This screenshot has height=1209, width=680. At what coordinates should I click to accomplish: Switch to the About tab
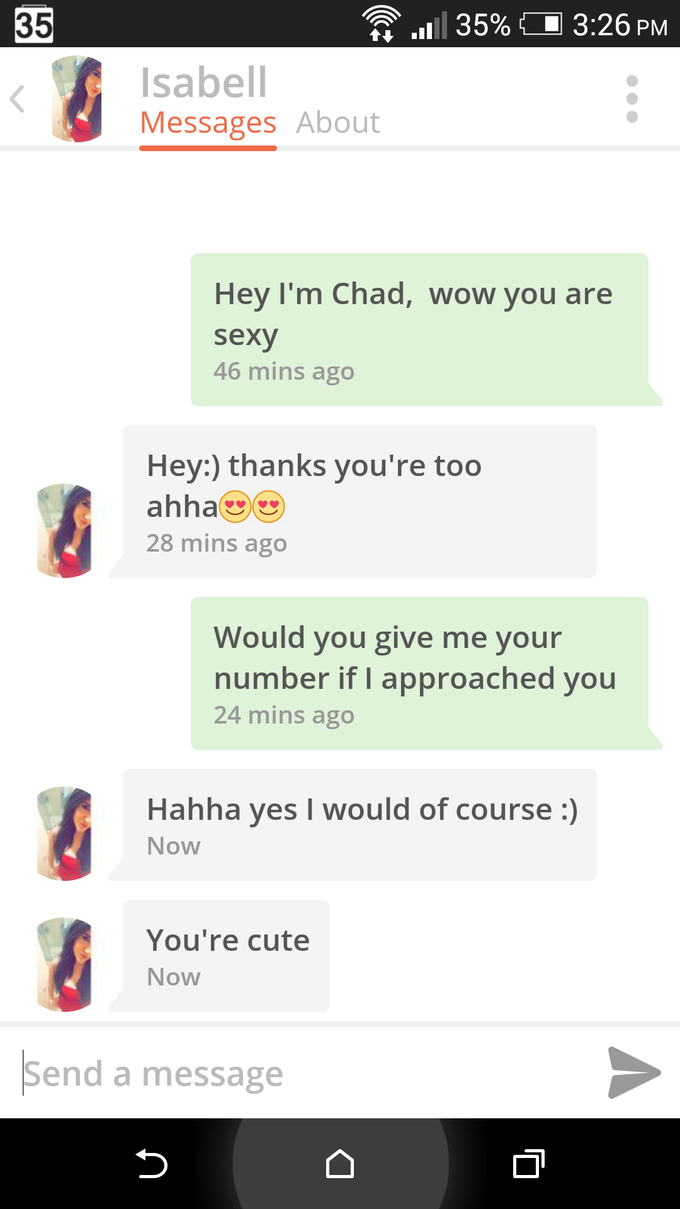338,123
